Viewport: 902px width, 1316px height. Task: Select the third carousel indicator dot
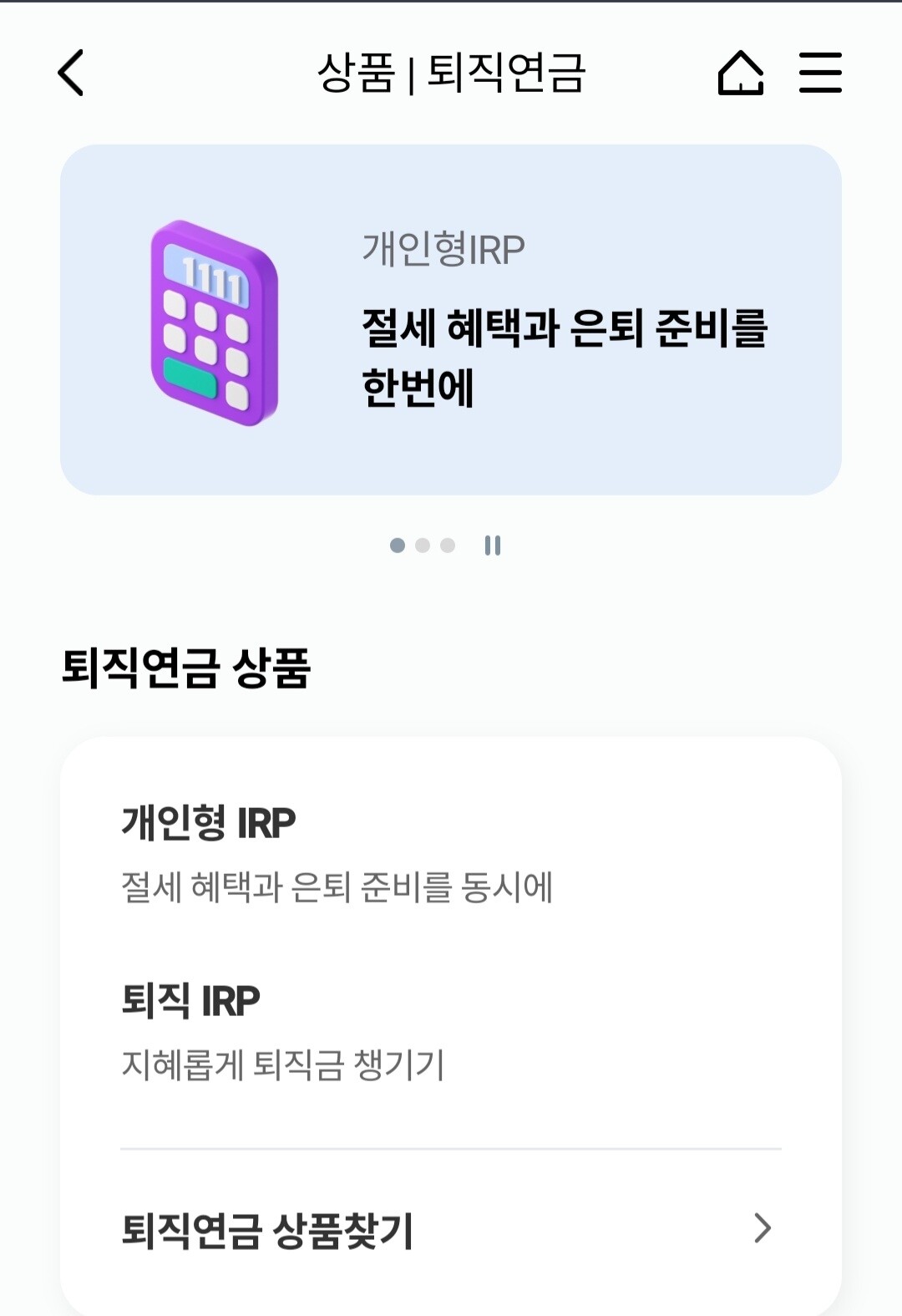click(448, 544)
